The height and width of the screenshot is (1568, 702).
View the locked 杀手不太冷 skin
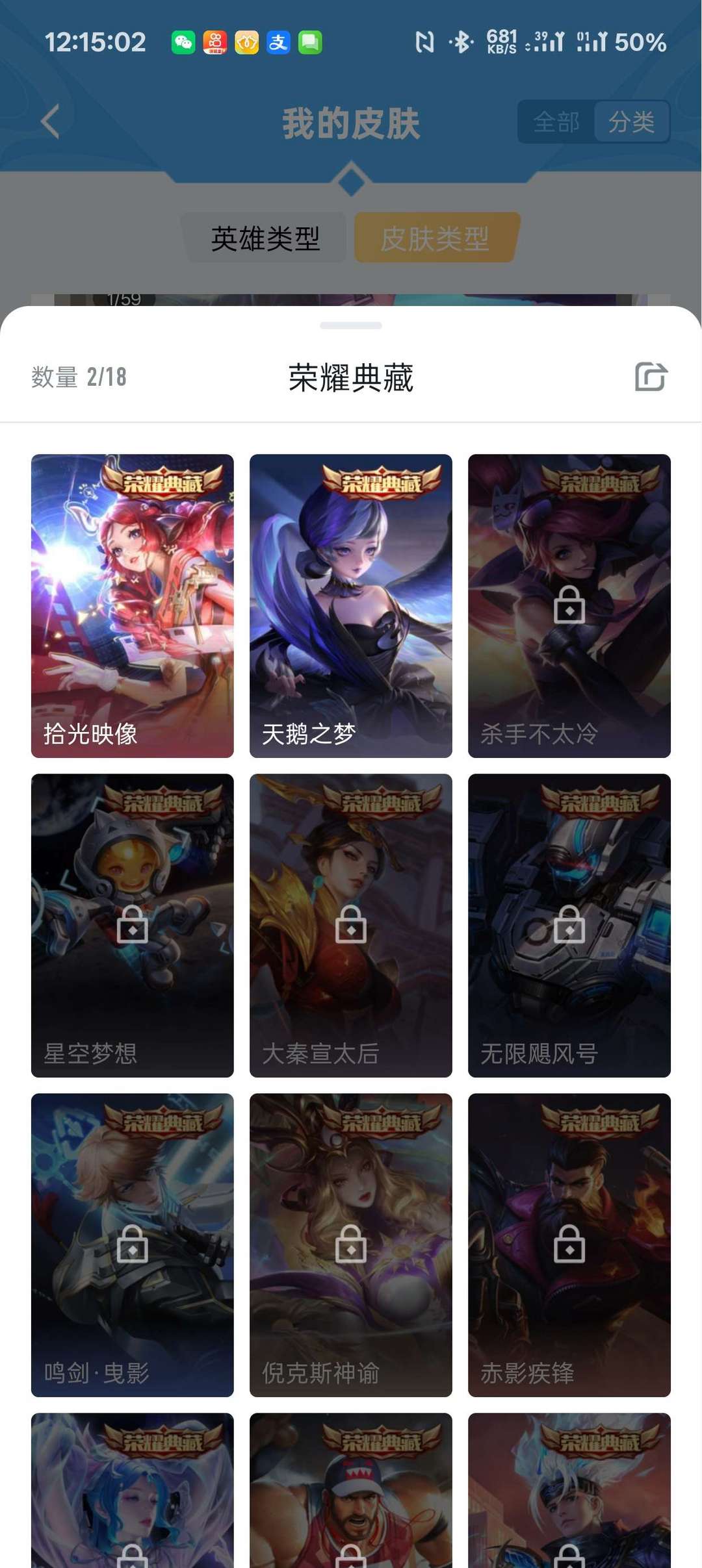[569, 605]
